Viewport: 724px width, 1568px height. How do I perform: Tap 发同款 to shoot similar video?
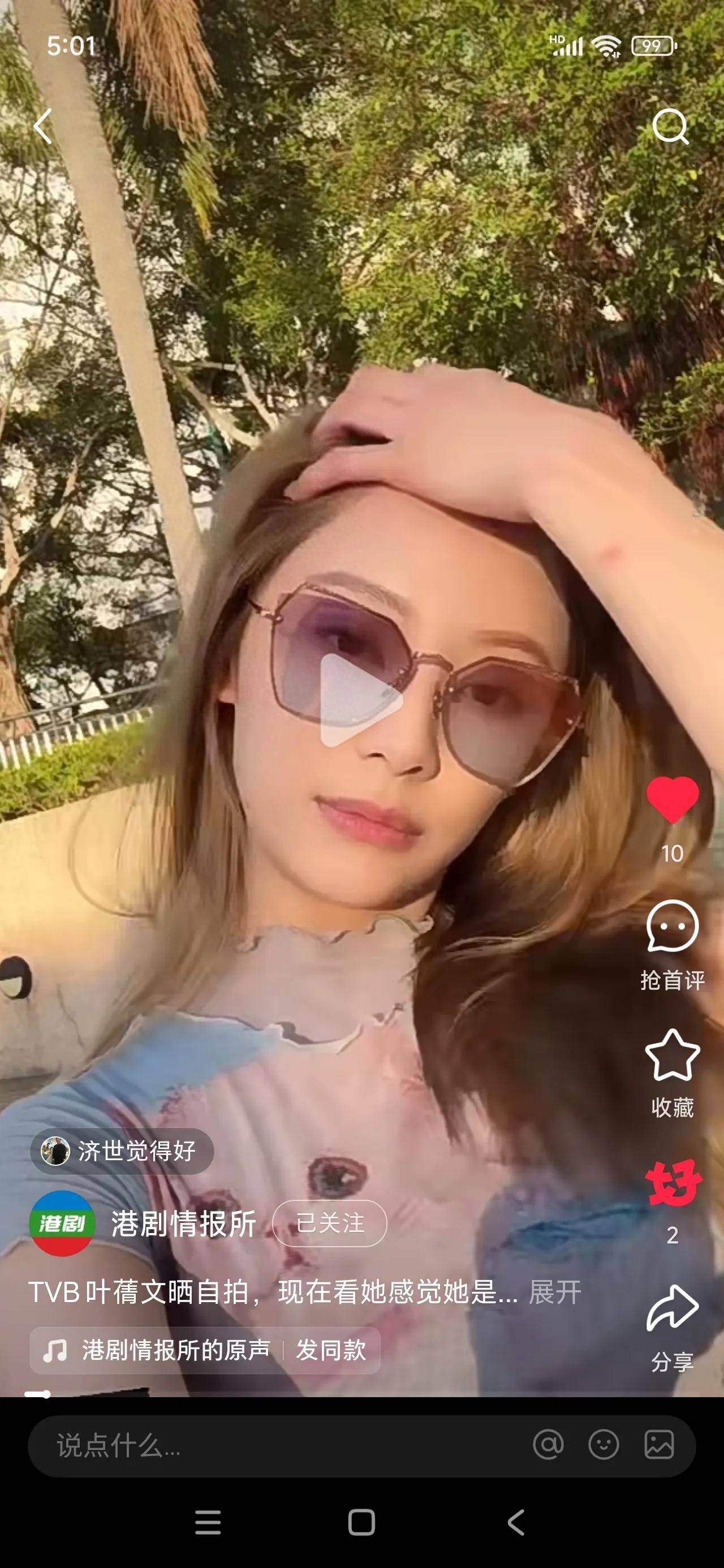(331, 1350)
